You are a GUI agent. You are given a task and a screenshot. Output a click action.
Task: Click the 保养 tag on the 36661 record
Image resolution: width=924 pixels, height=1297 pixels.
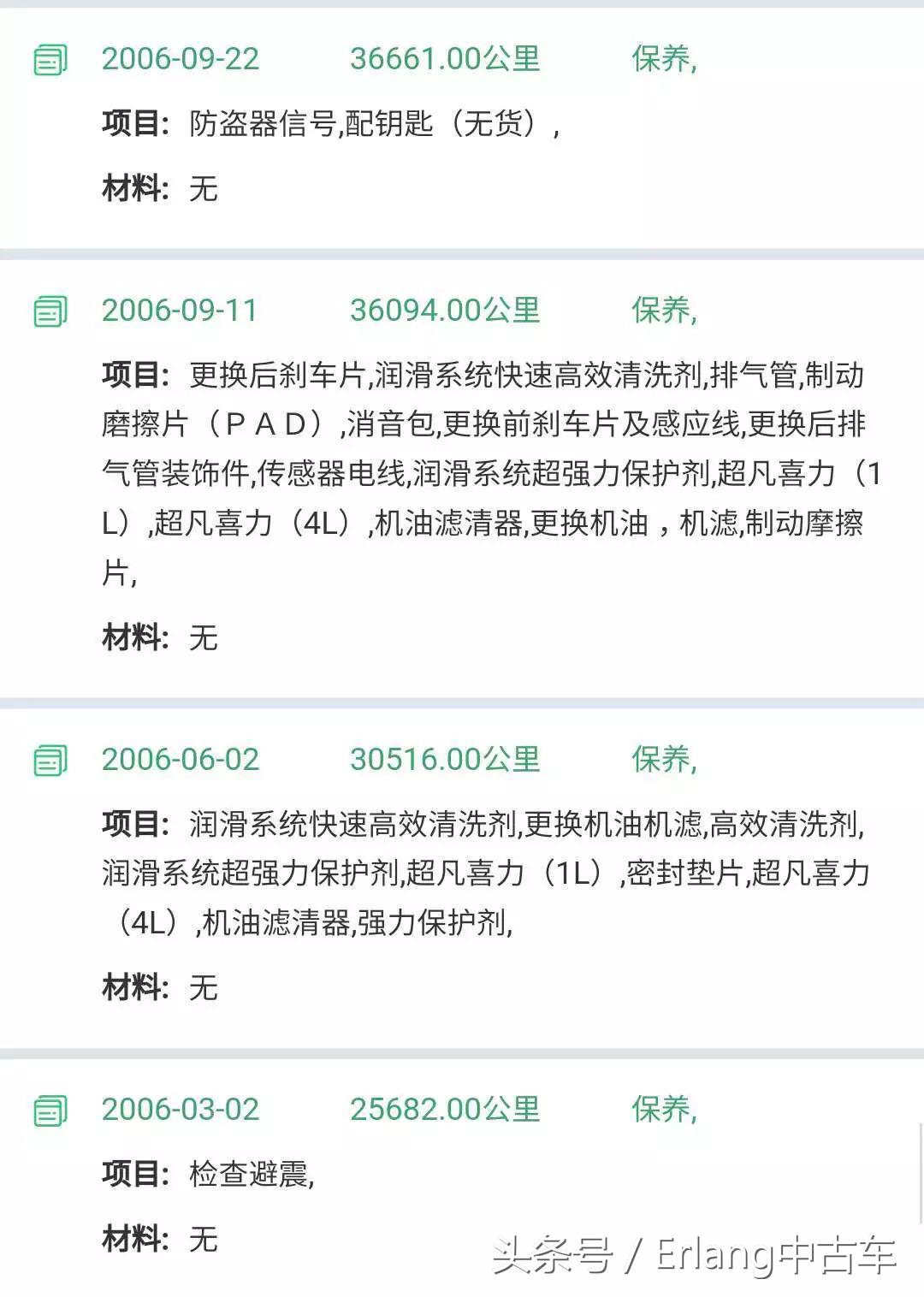click(665, 60)
